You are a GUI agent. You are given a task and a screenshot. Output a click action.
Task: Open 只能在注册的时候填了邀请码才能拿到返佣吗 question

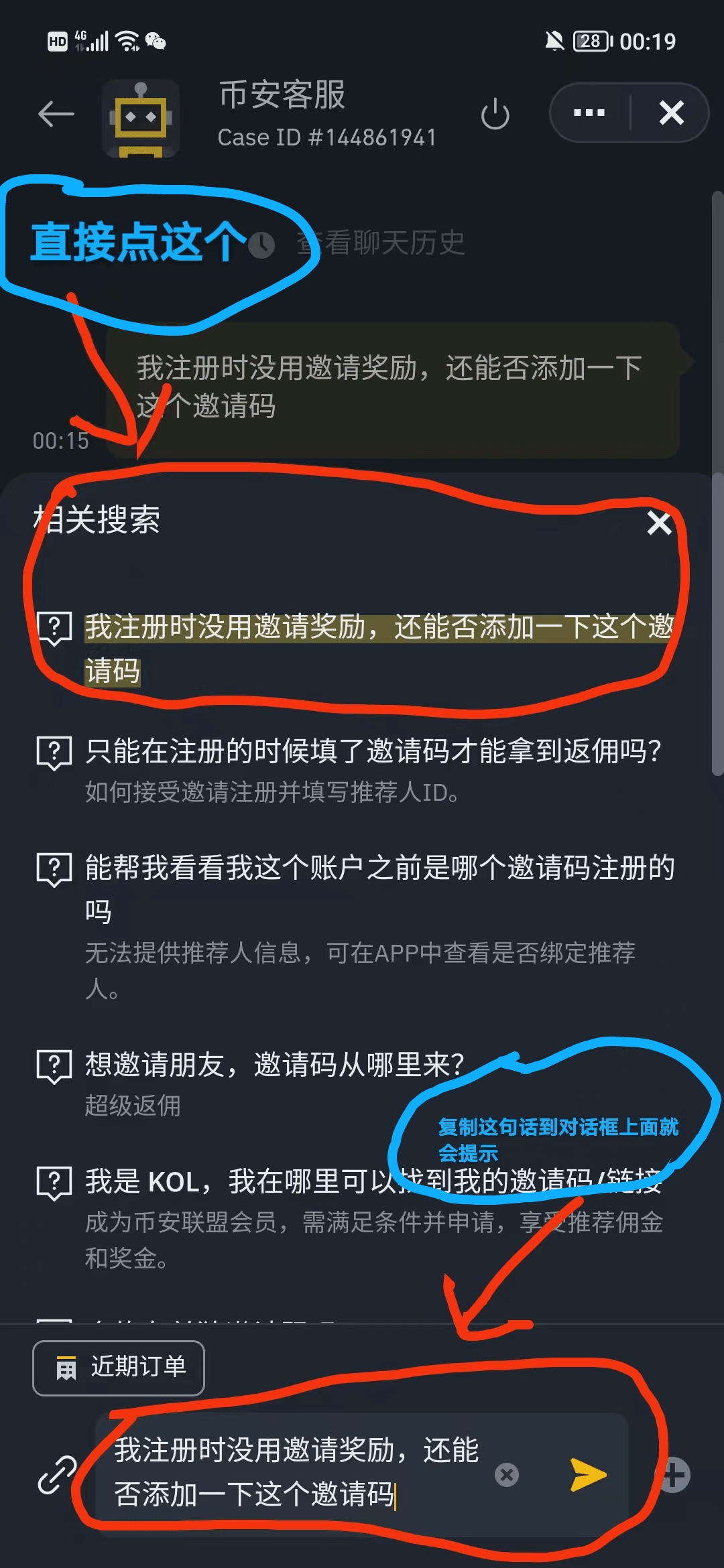372,751
